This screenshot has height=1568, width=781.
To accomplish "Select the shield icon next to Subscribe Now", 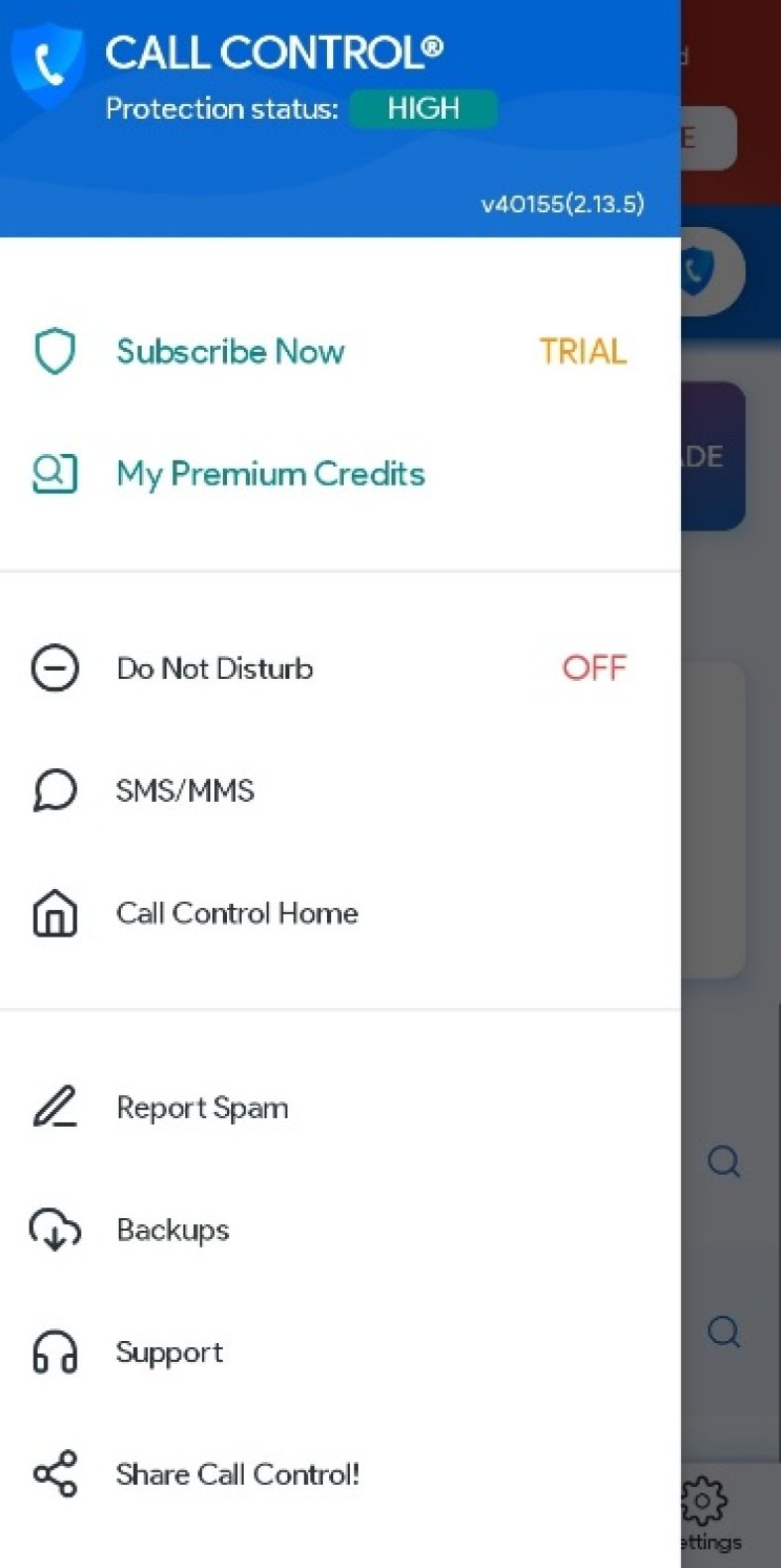I will 55,352.
